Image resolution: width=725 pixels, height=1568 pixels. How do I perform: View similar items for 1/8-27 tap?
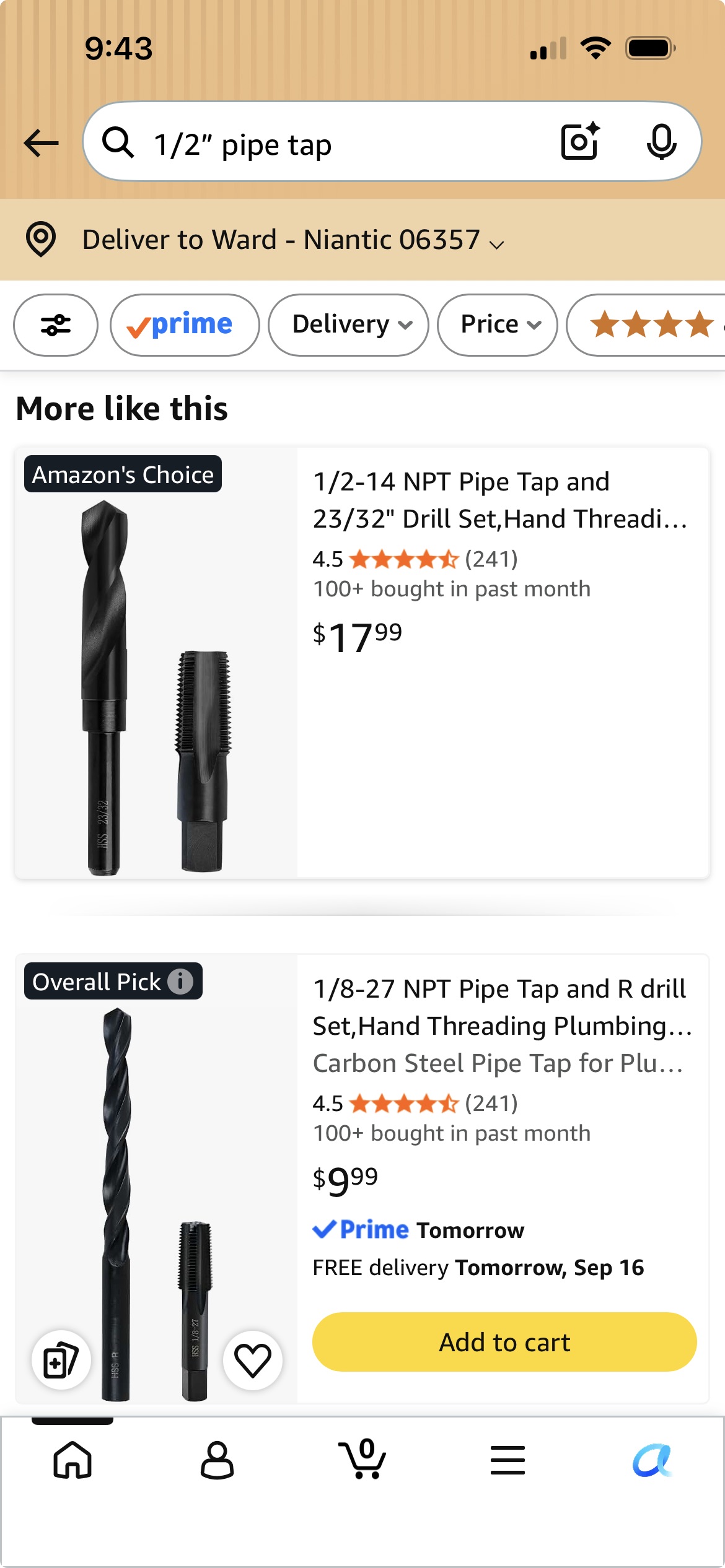coord(61,1360)
